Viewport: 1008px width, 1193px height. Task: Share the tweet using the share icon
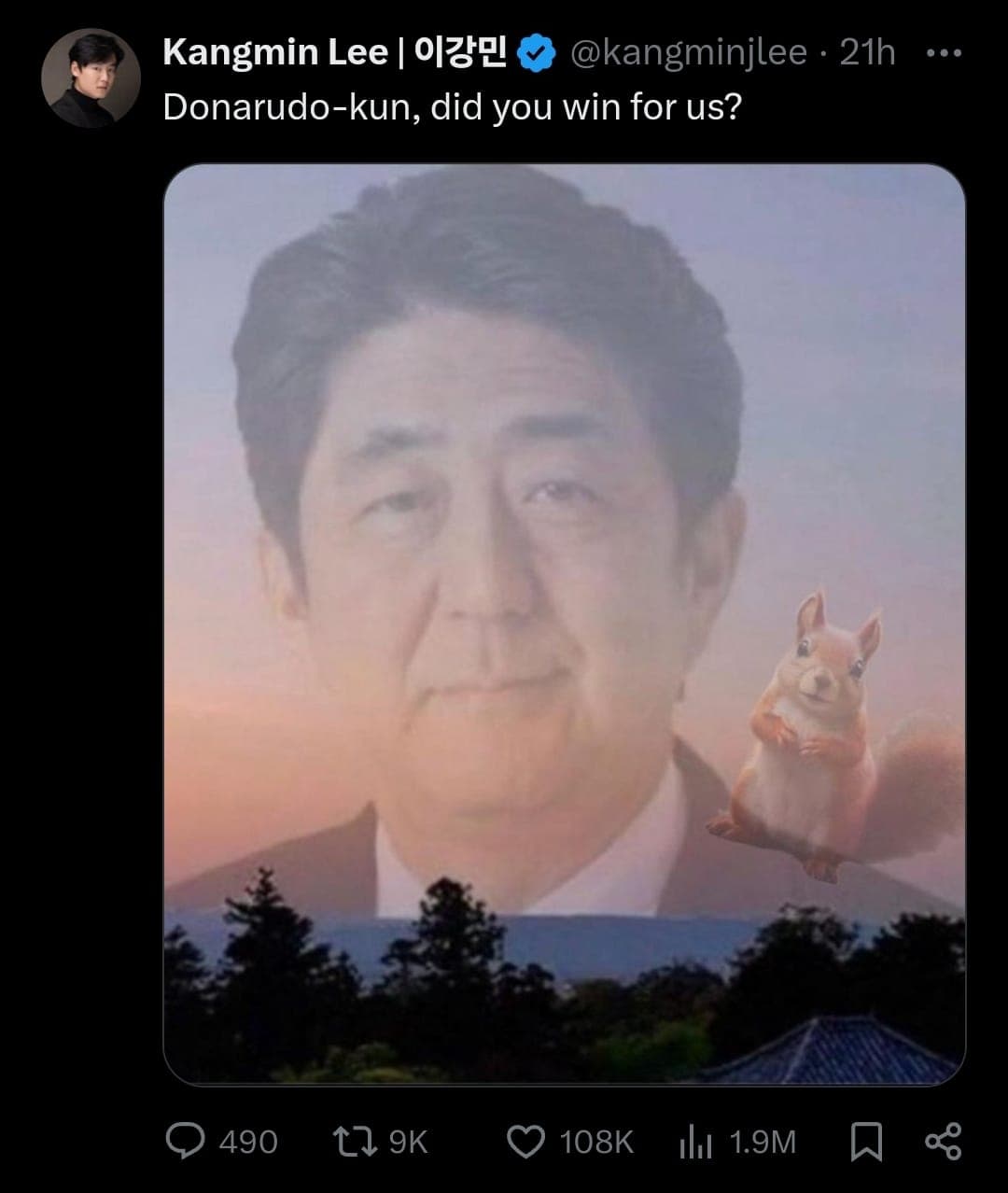pos(942,1141)
